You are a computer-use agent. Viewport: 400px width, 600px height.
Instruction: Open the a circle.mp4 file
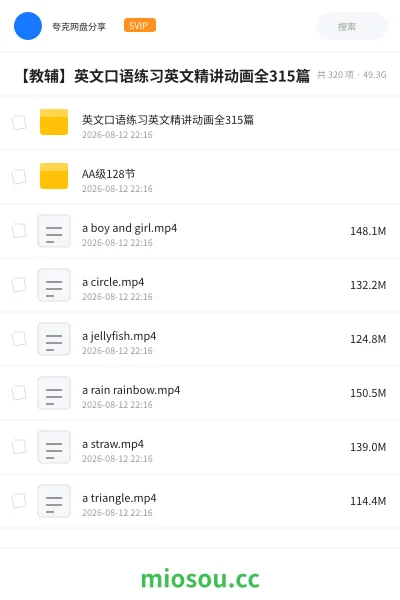click(x=200, y=285)
